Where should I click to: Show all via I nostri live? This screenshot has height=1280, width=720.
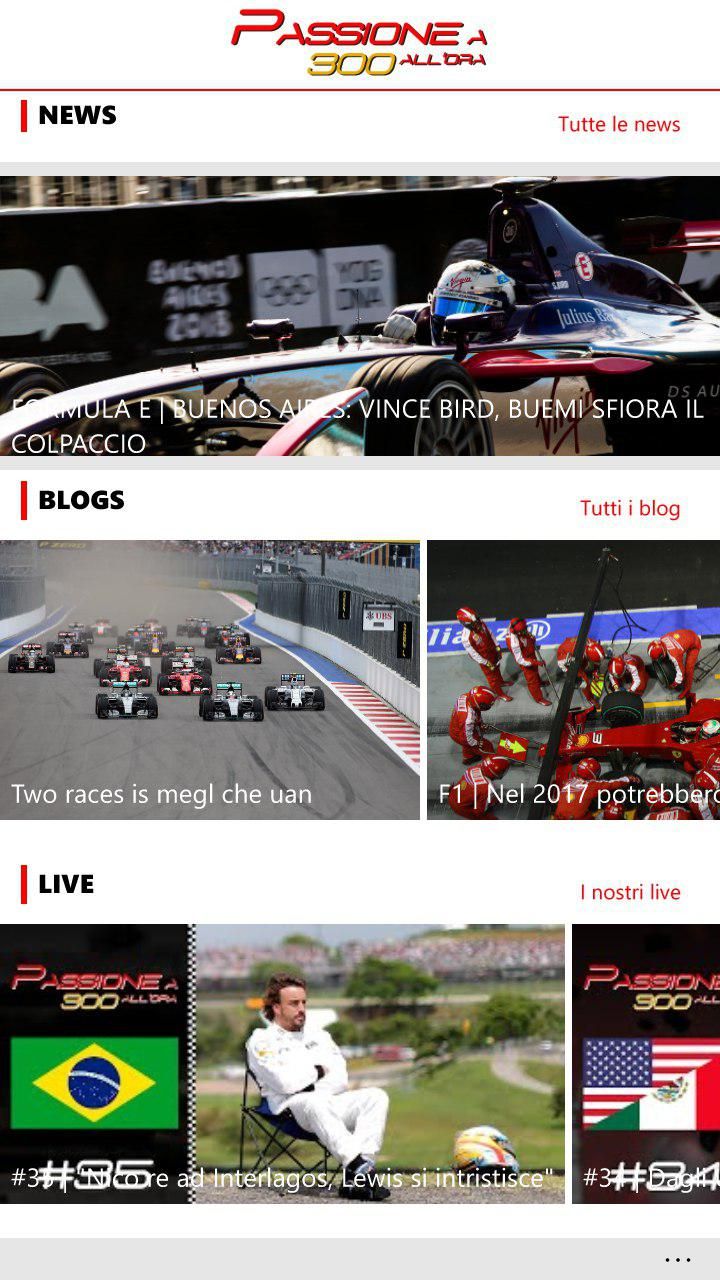click(x=629, y=892)
